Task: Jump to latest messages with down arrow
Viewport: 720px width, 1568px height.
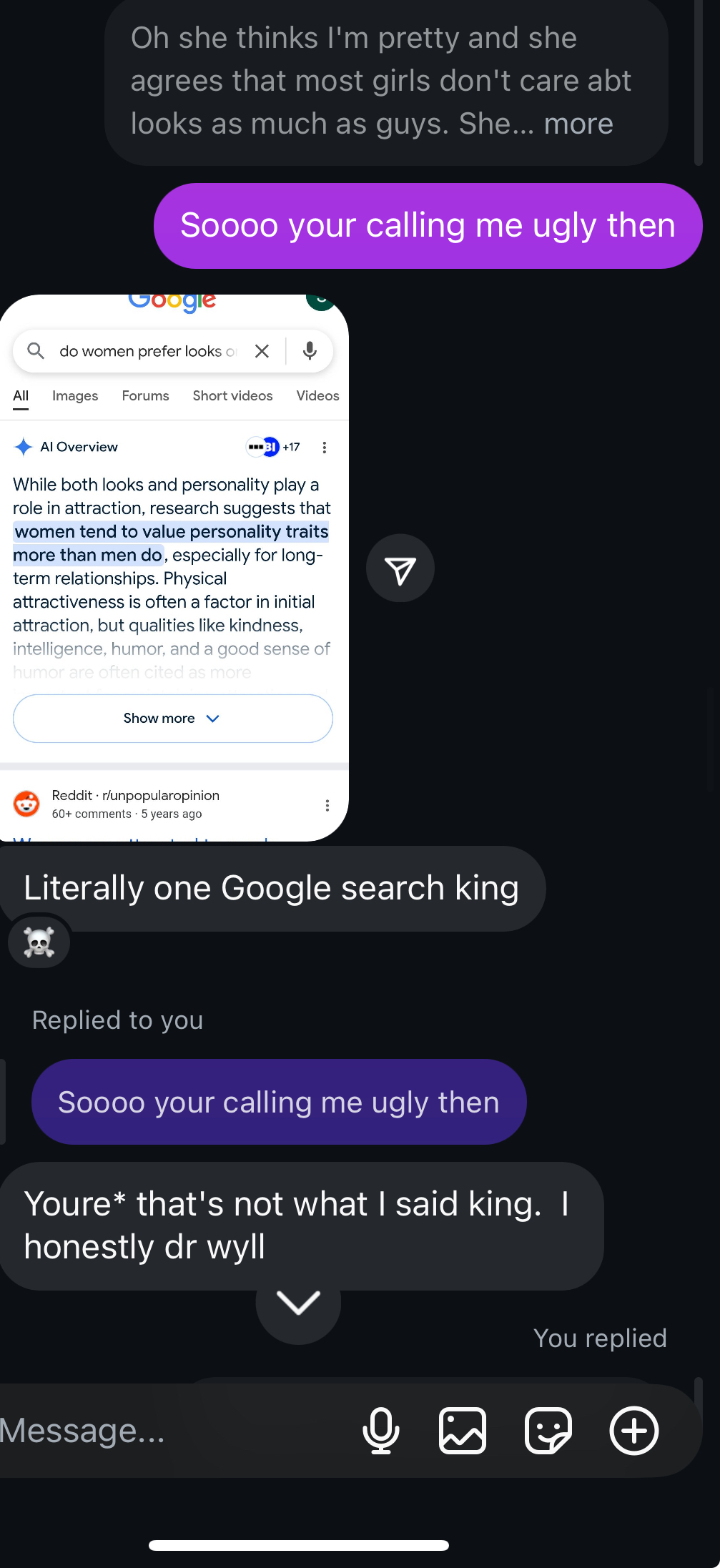Action: click(x=298, y=1303)
